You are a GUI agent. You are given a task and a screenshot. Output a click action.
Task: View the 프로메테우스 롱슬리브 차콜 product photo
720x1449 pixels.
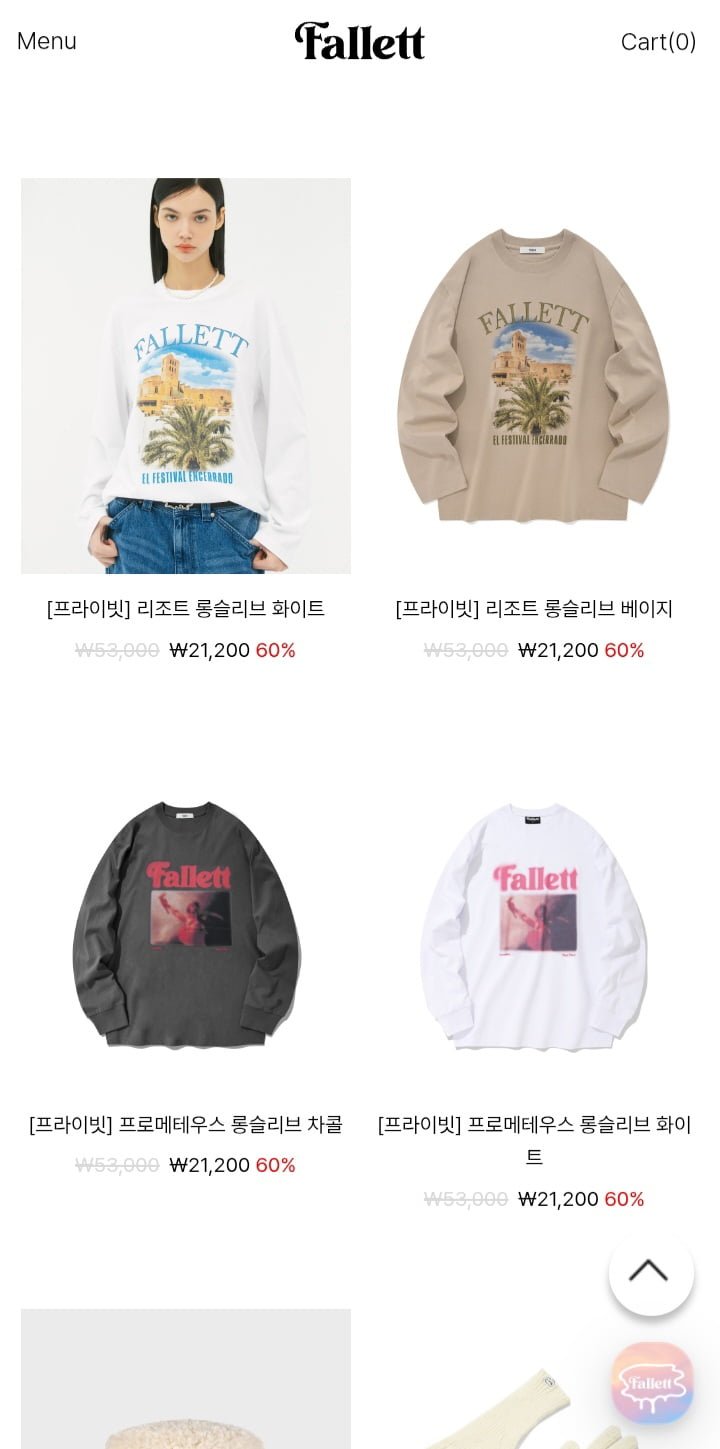click(x=186, y=922)
